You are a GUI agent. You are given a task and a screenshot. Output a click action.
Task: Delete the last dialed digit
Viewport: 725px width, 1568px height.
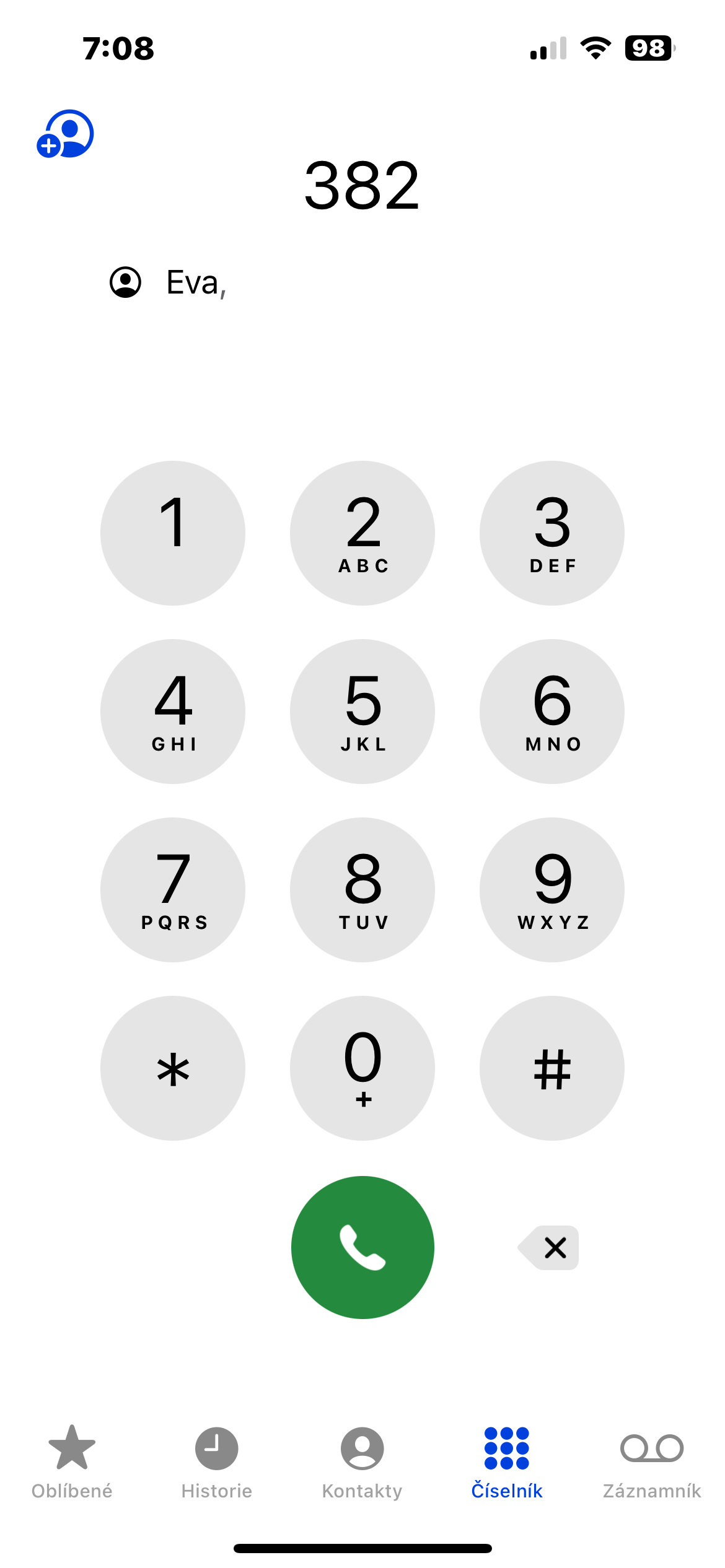pos(550,1247)
